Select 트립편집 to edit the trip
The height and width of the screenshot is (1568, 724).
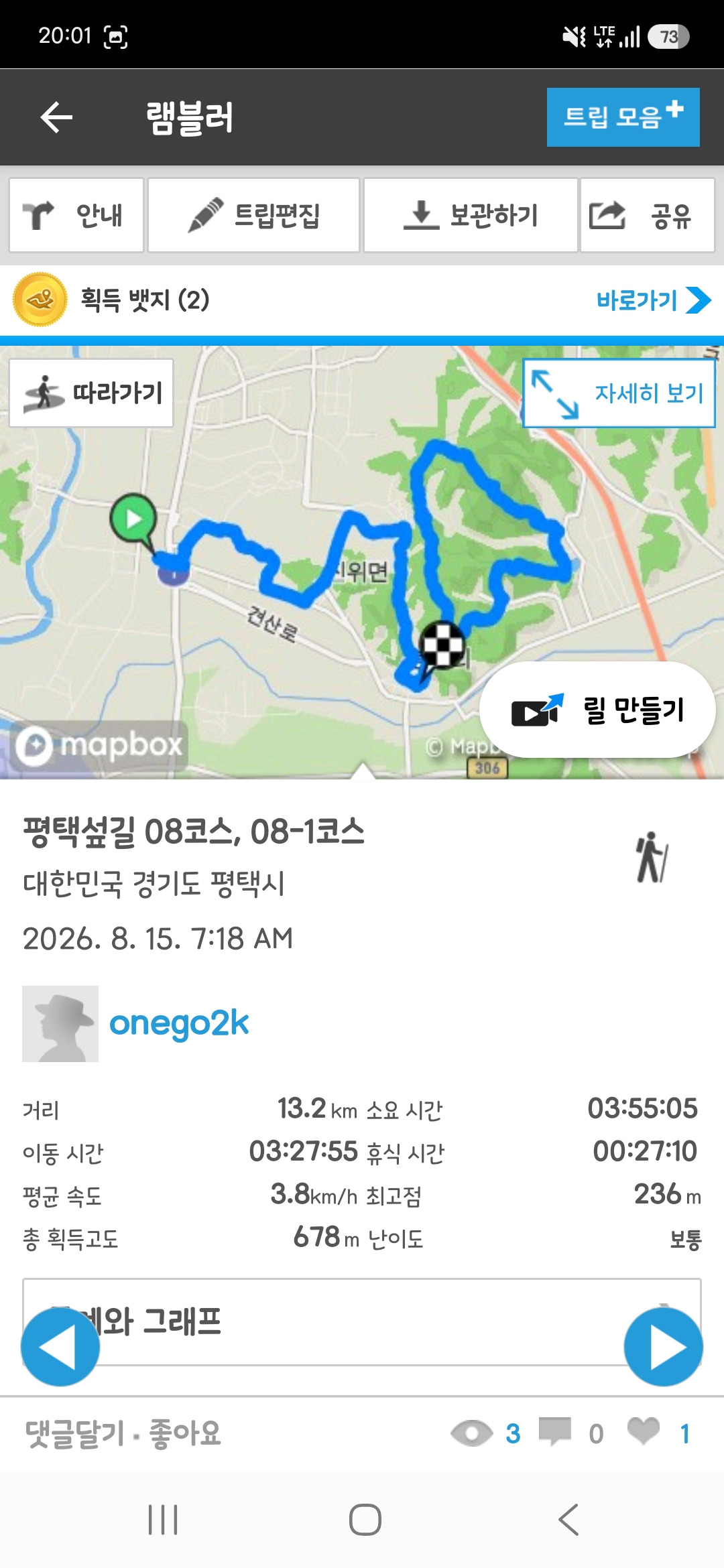coord(253,215)
